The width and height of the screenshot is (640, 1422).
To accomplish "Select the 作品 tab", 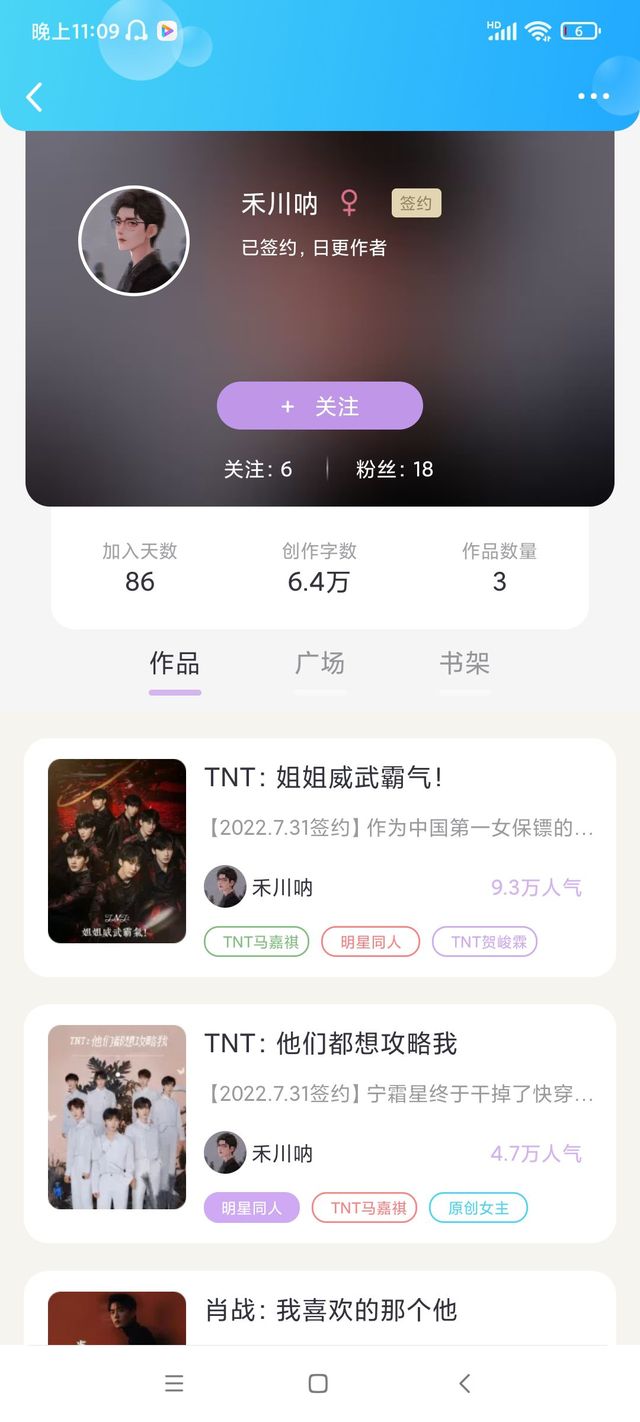I will click(x=175, y=663).
